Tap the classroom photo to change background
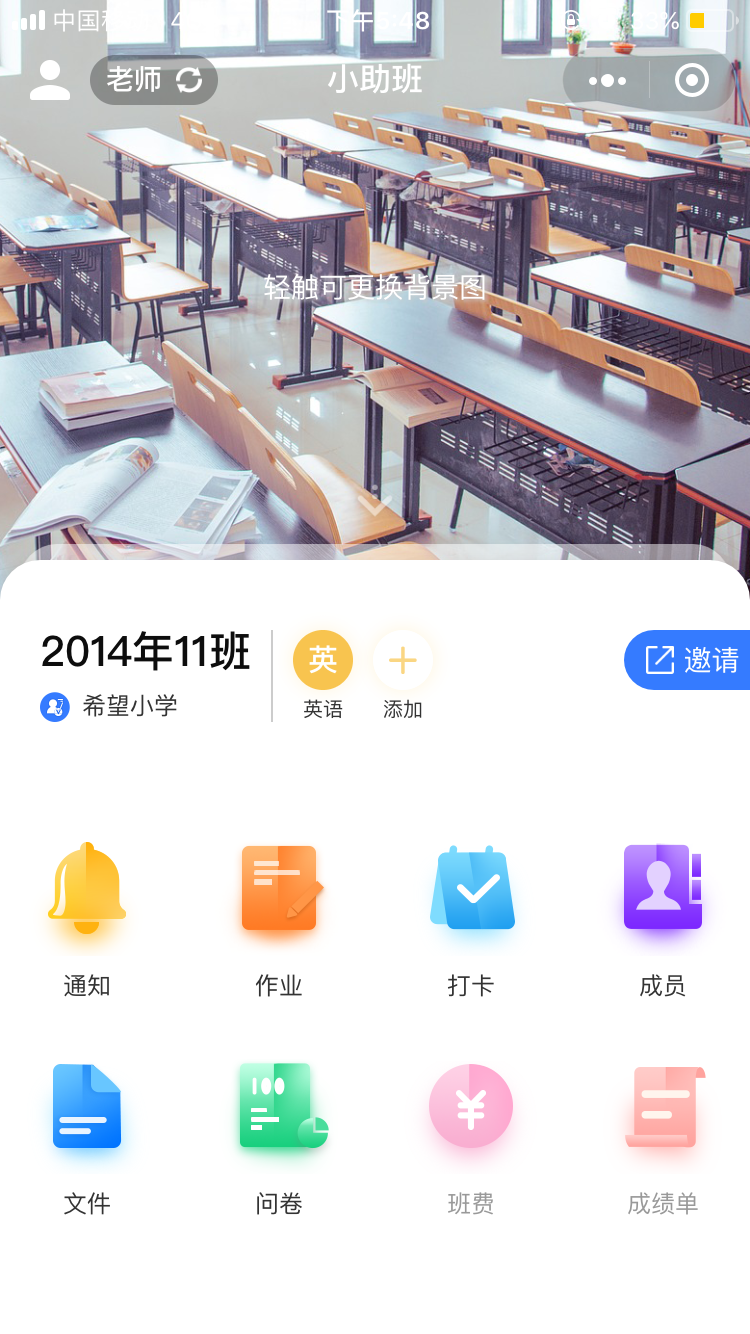750x1334 pixels. point(375,288)
